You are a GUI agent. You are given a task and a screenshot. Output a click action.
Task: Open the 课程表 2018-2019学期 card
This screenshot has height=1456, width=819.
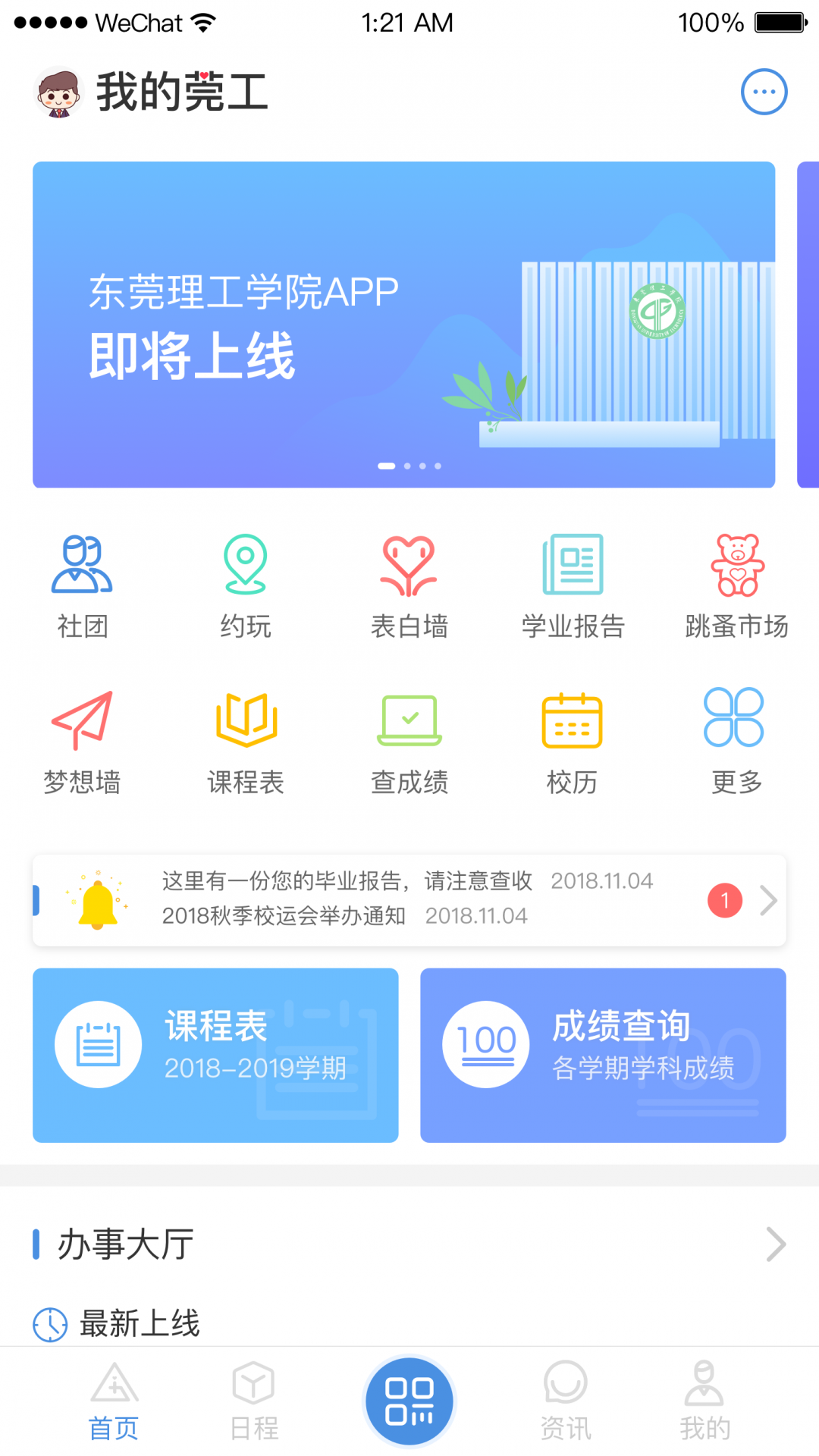pos(215,1055)
